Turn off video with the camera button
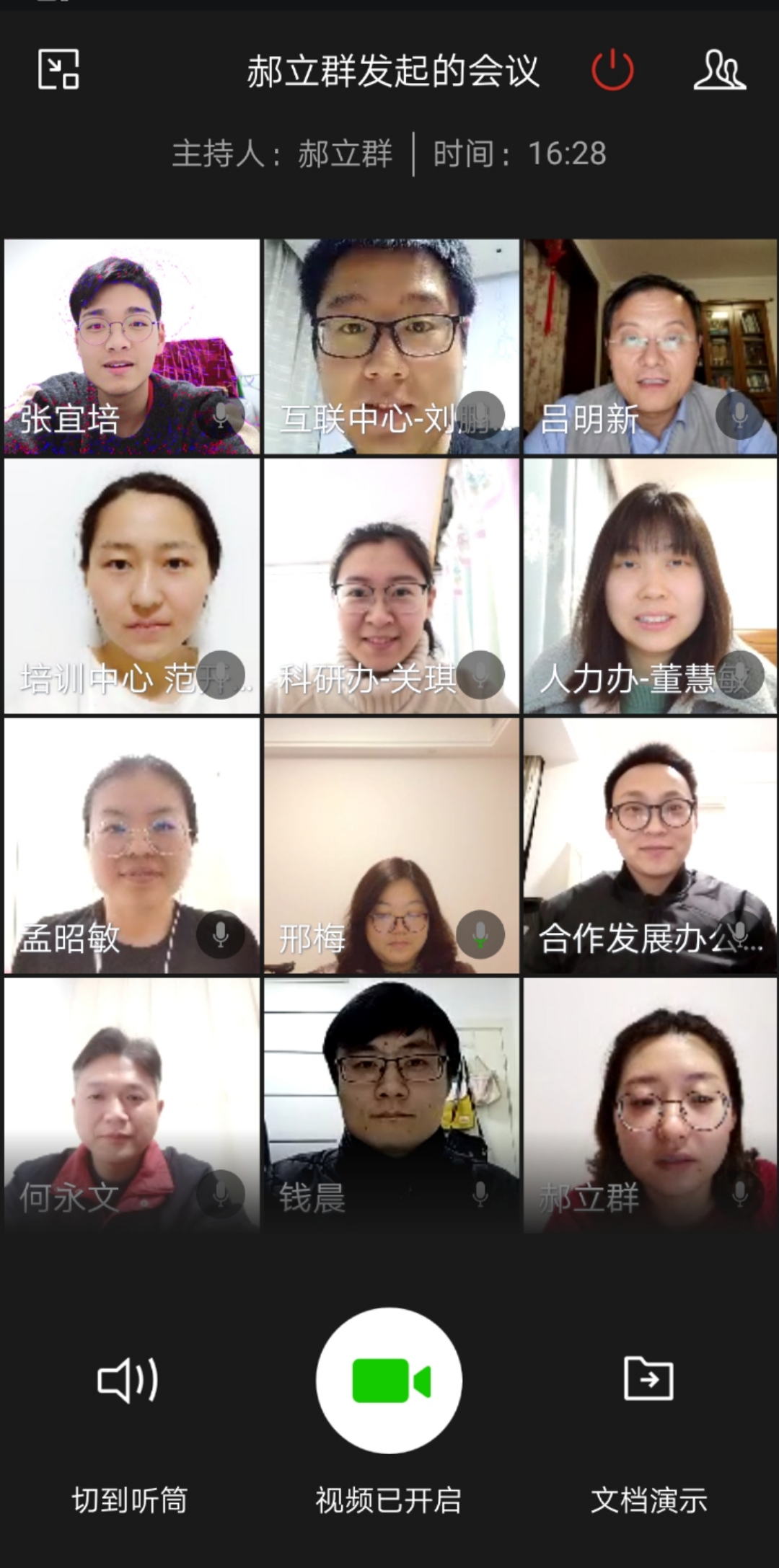Image resolution: width=779 pixels, height=1568 pixels. (389, 1381)
